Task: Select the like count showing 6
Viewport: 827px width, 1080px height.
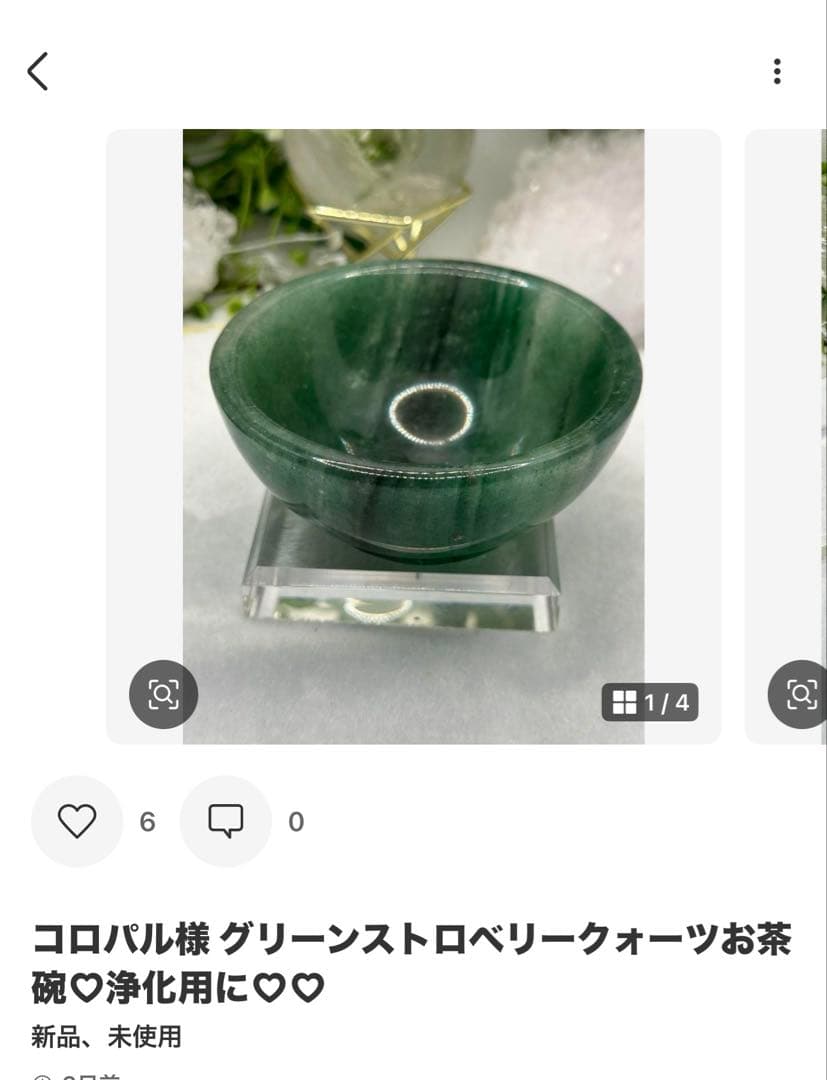Action: click(147, 821)
